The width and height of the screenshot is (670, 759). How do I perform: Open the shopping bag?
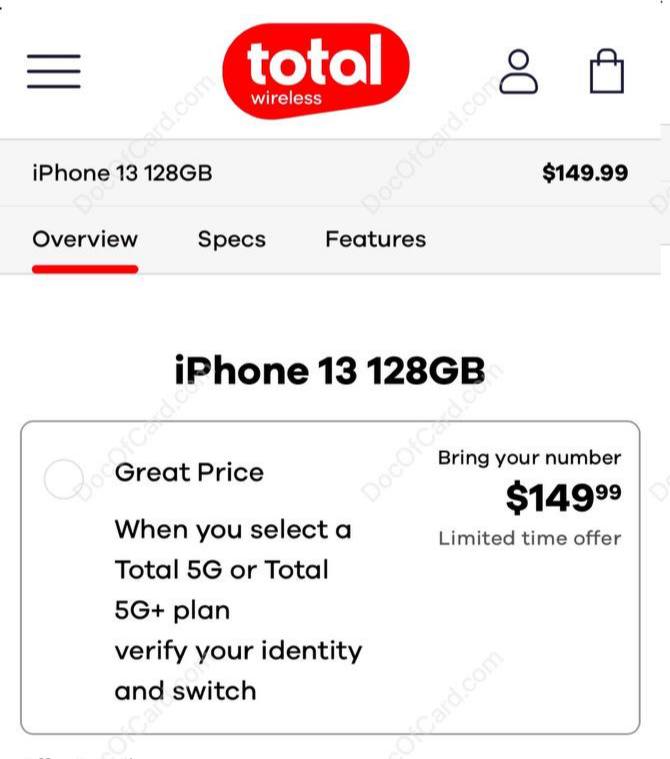(x=607, y=71)
